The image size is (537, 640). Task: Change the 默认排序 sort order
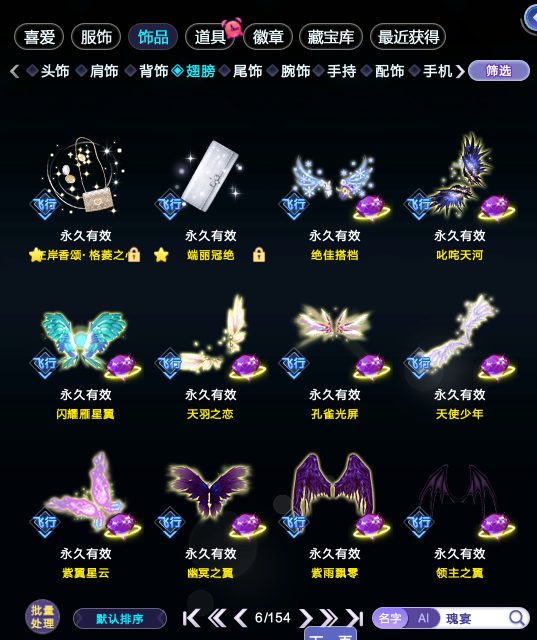(x=120, y=619)
